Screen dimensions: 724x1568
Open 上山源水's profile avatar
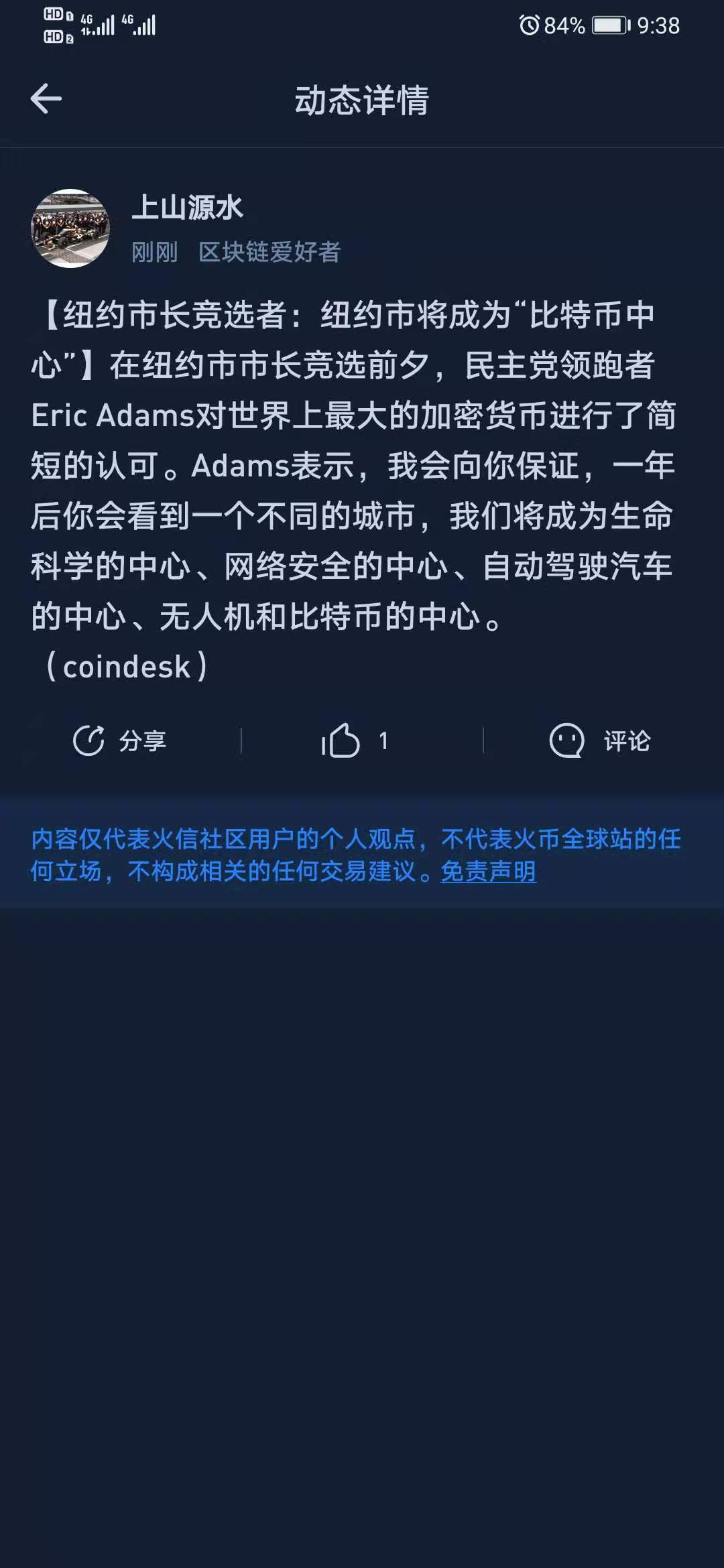pyautogui.click(x=70, y=228)
